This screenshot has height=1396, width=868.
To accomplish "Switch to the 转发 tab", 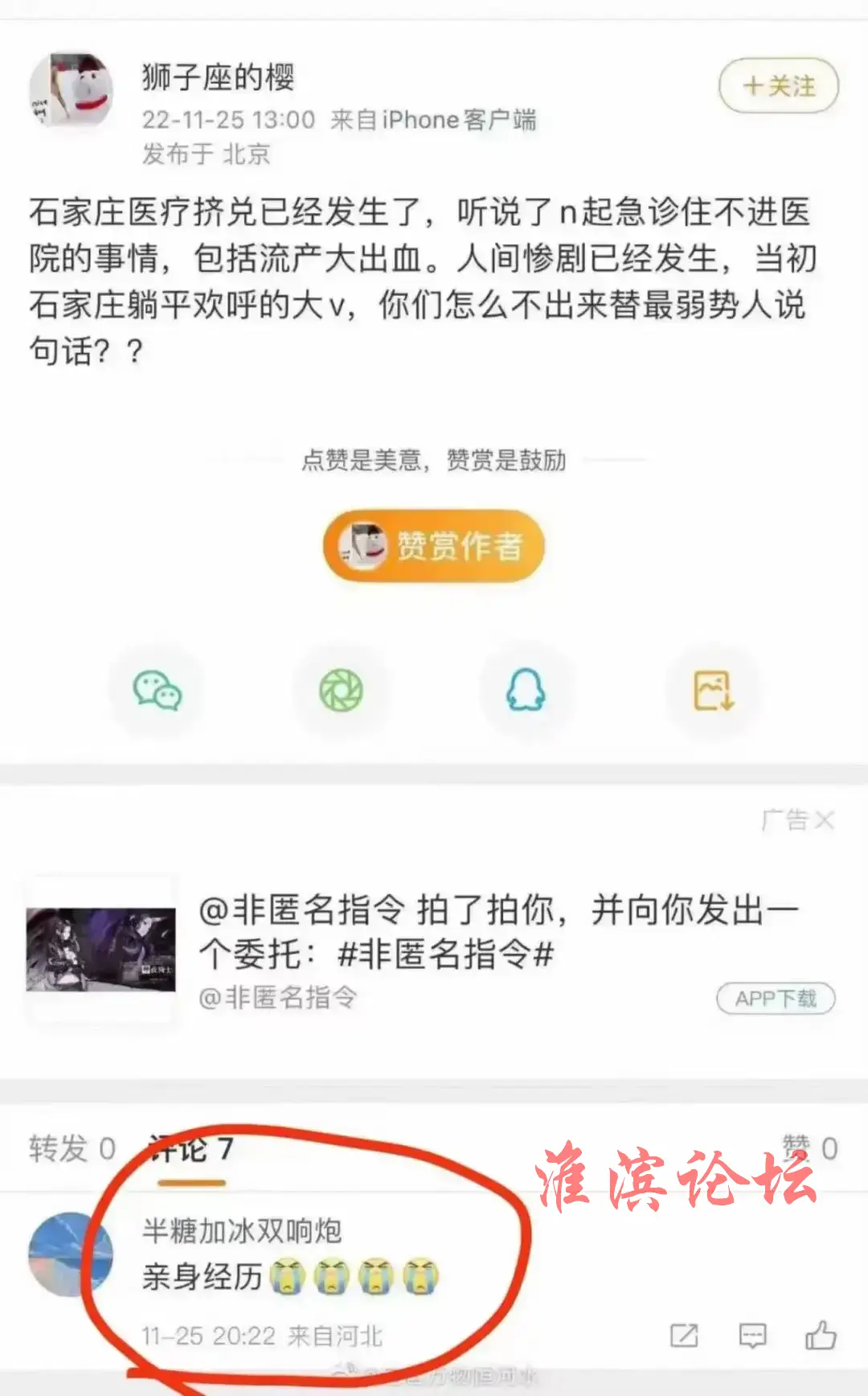I will pyautogui.click(x=72, y=1148).
